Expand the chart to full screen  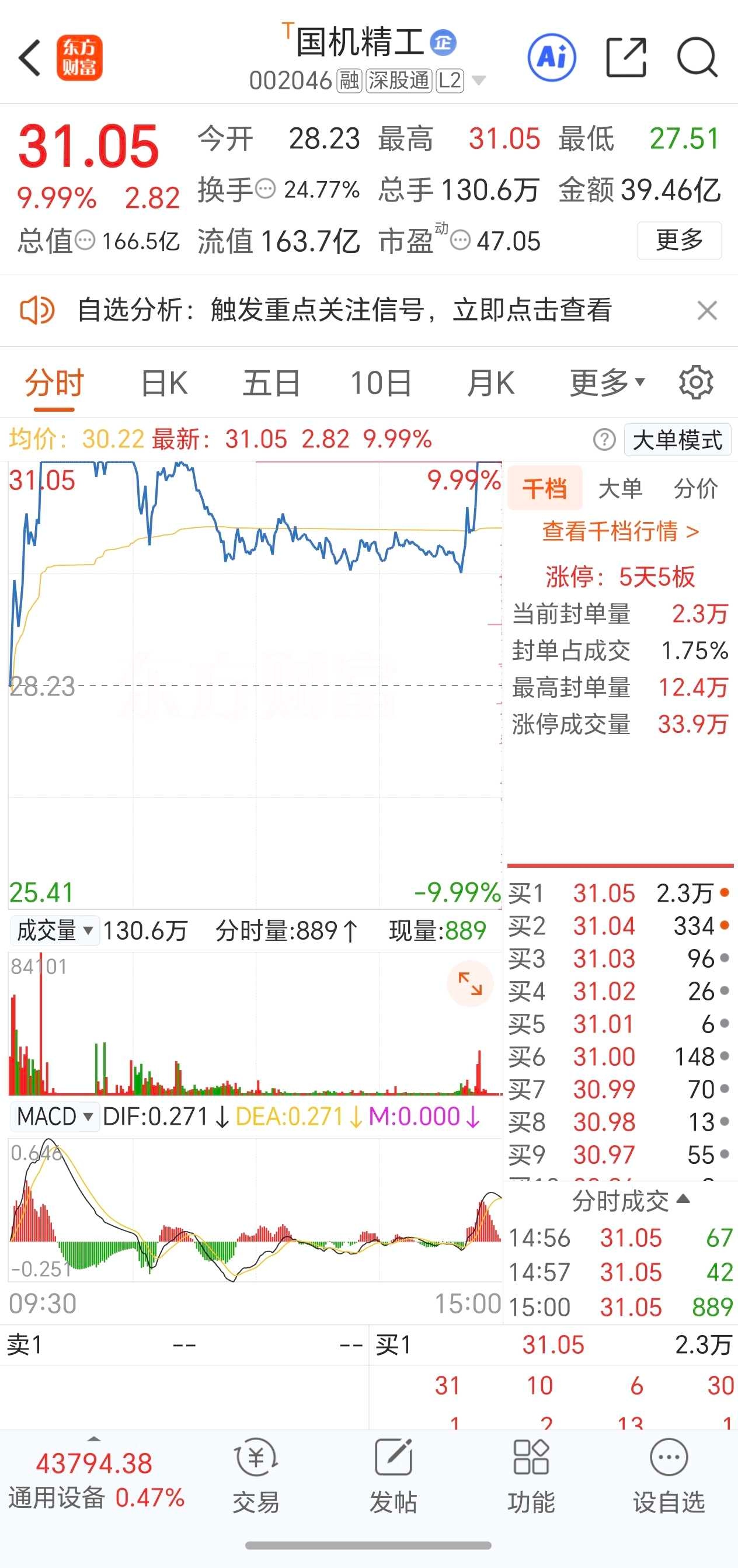(x=469, y=983)
